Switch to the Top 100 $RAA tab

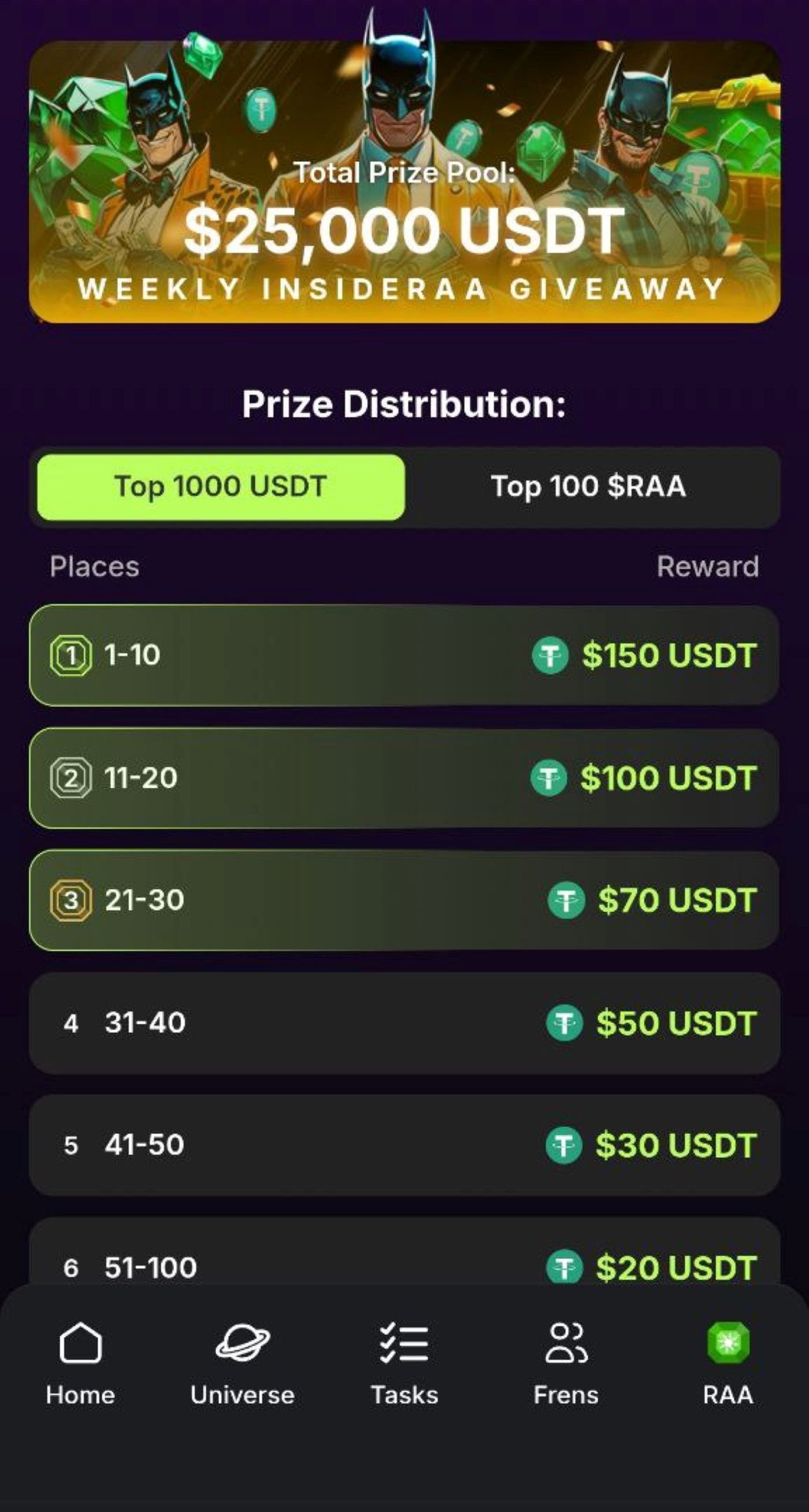588,487
